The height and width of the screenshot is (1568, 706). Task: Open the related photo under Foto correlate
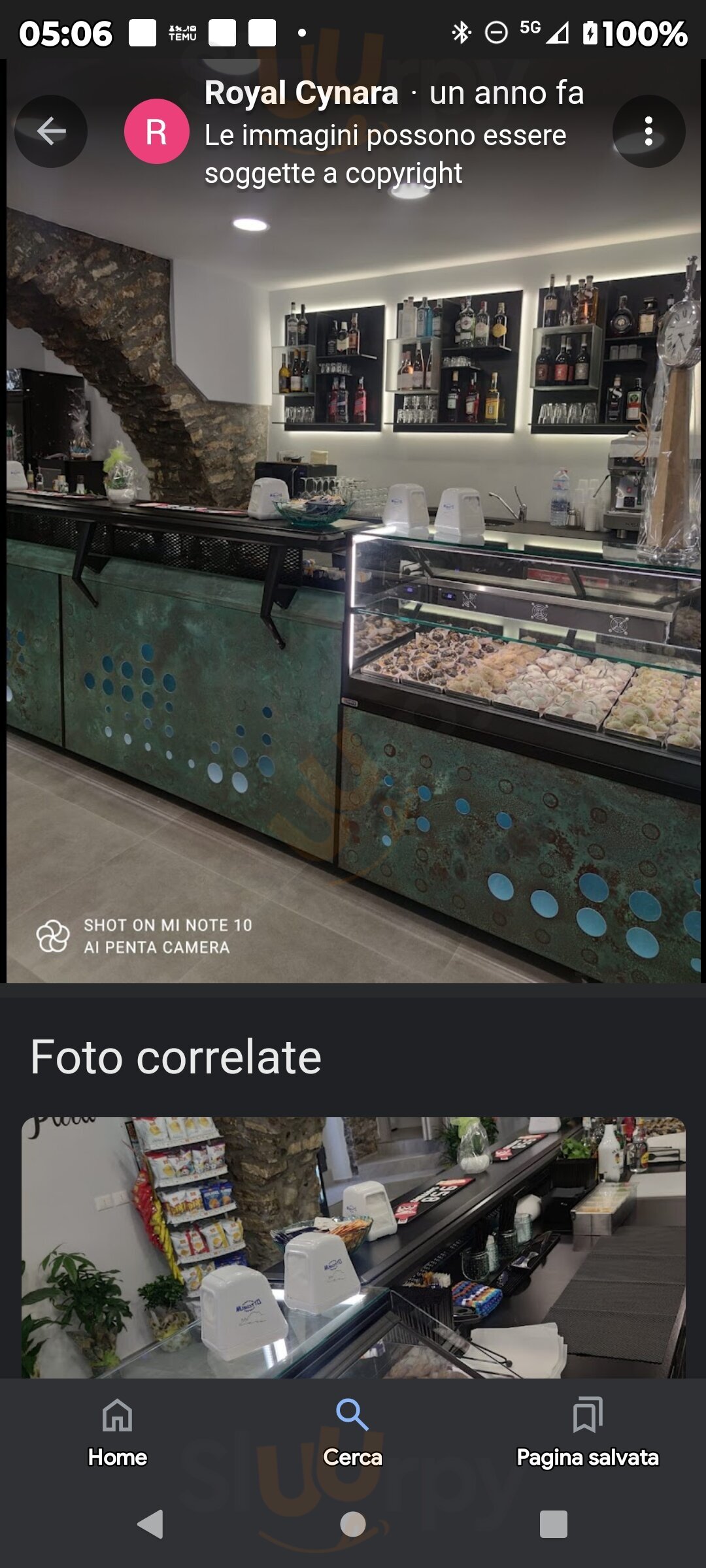click(x=353, y=1247)
